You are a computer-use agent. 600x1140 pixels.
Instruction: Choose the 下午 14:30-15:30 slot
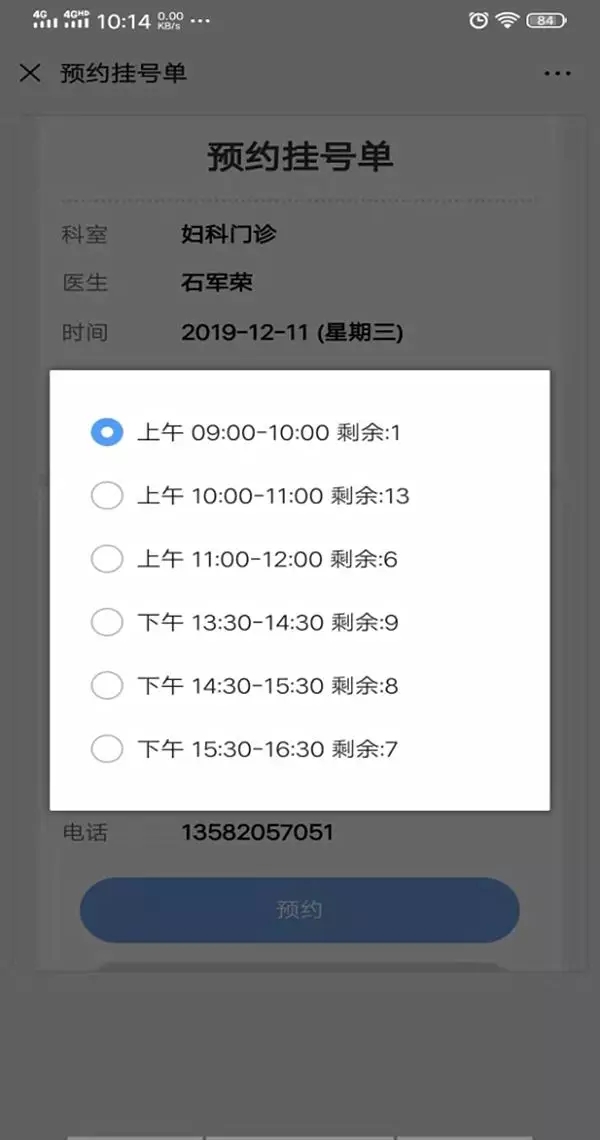107,686
